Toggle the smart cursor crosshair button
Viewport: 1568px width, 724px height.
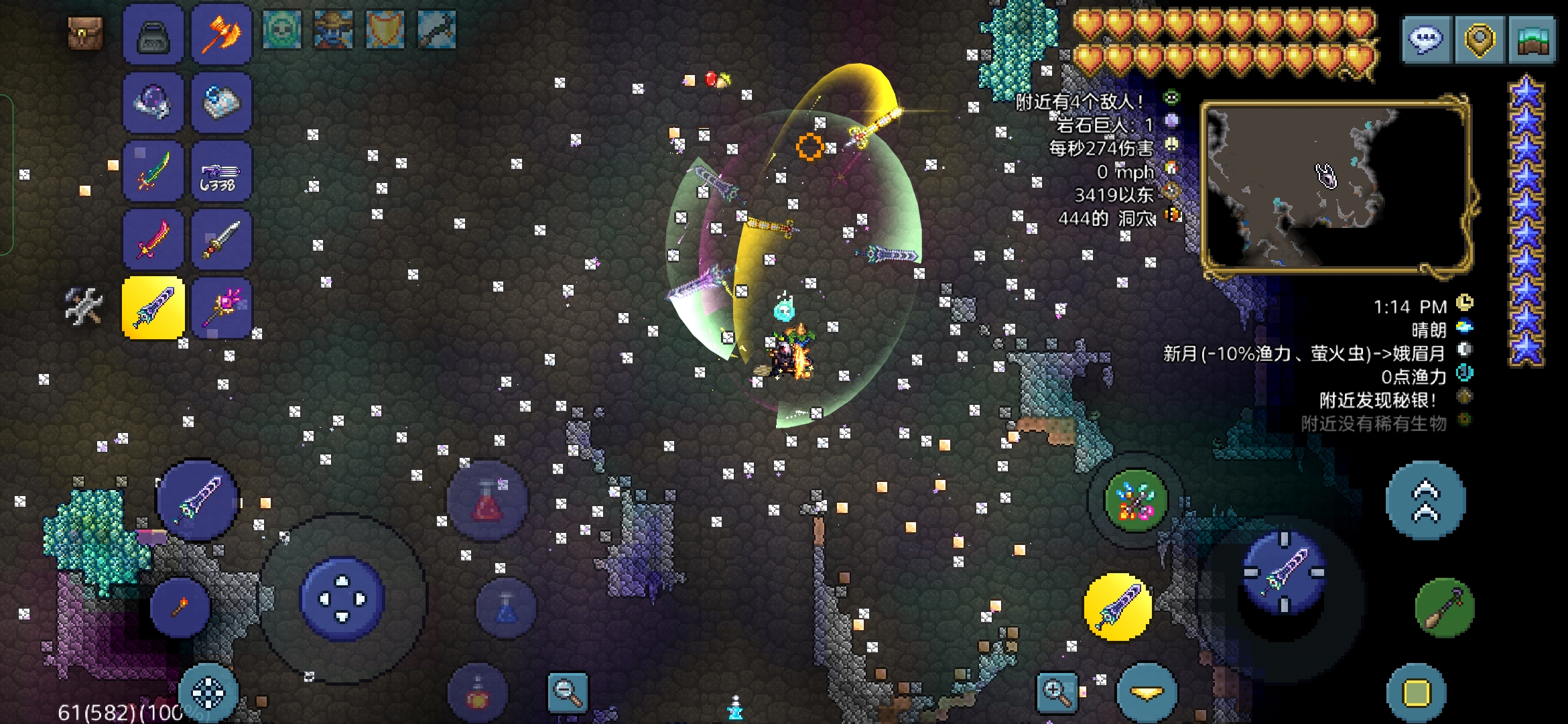[208, 693]
